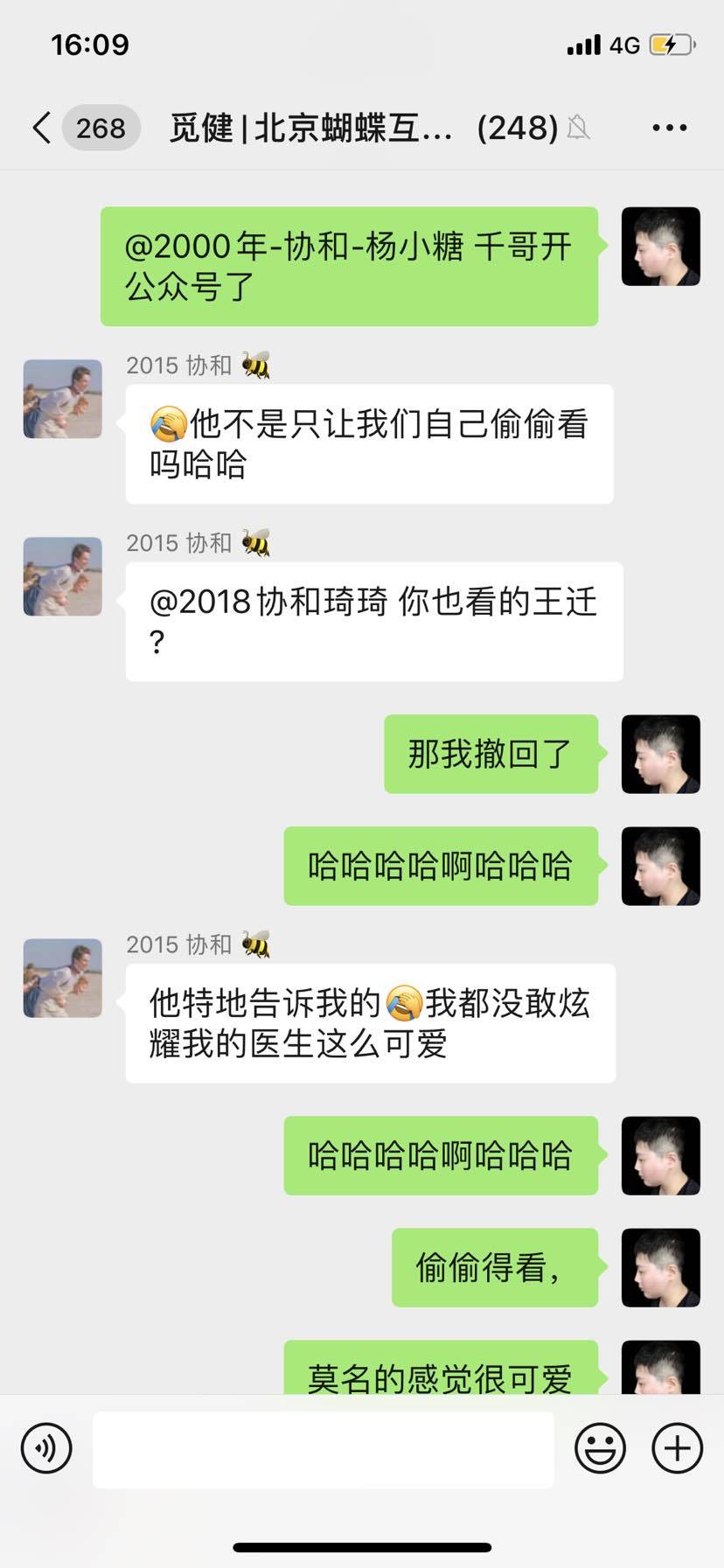Open the emoji sticker panel

(600, 1449)
